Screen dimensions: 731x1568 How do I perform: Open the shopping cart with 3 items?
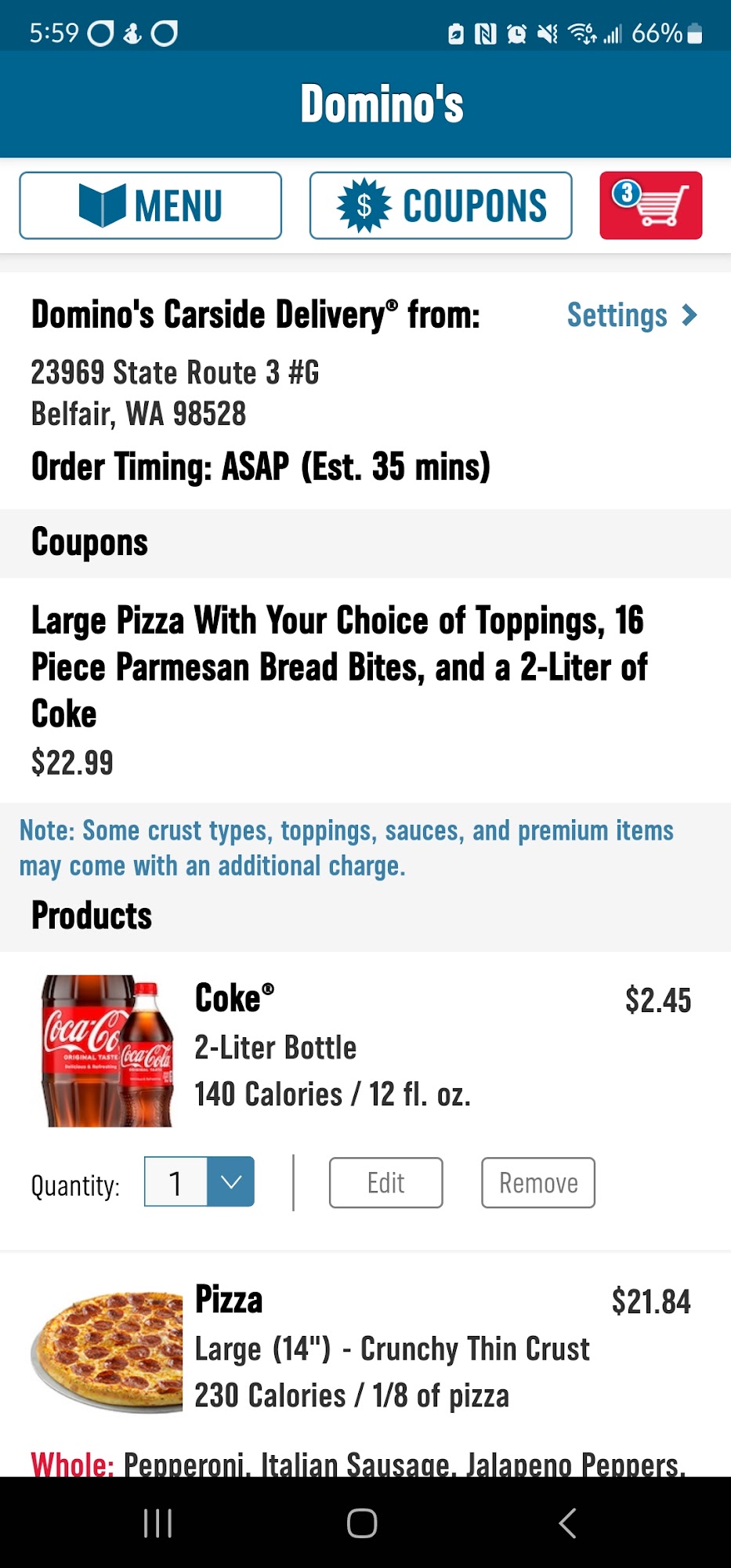pos(650,205)
